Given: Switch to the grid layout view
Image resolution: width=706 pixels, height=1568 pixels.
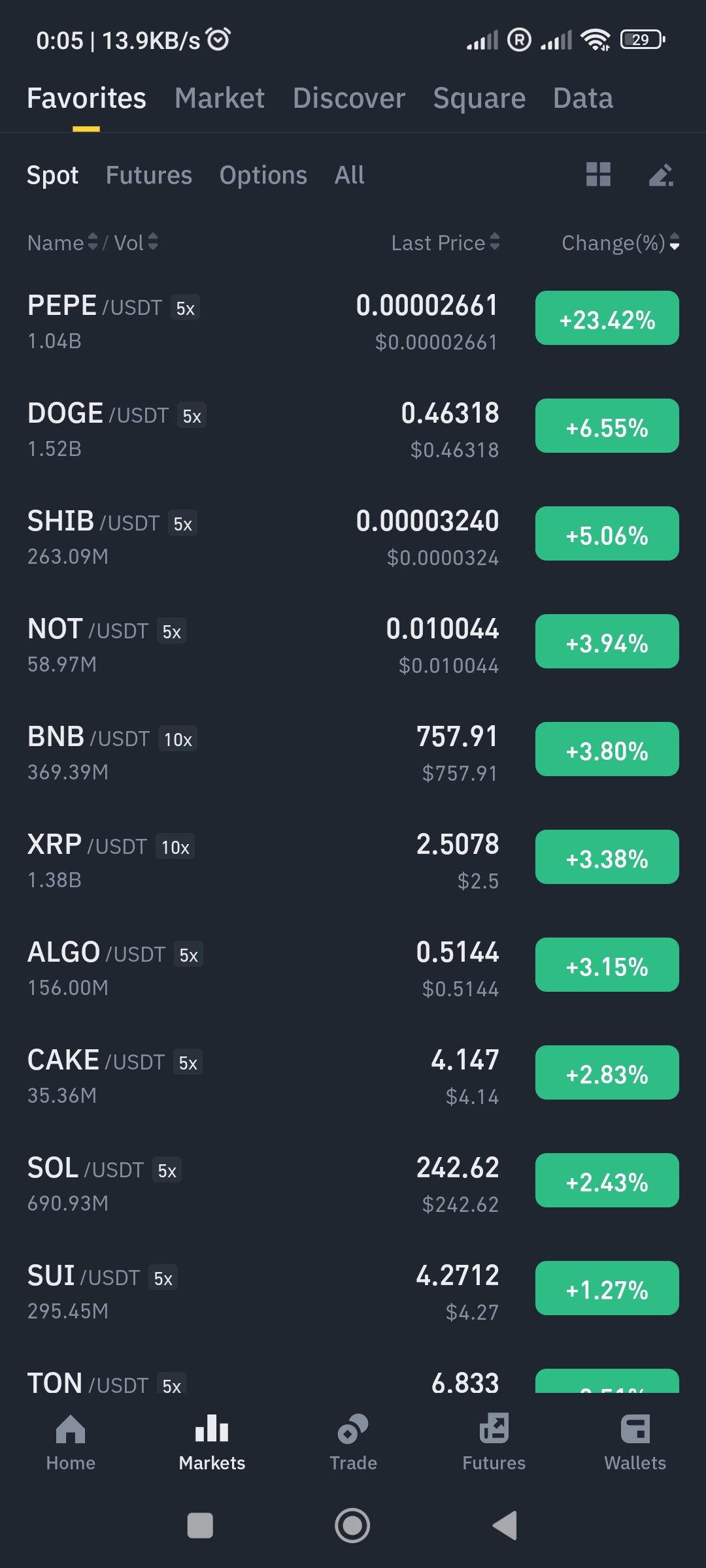Looking at the screenshot, I should [598, 174].
